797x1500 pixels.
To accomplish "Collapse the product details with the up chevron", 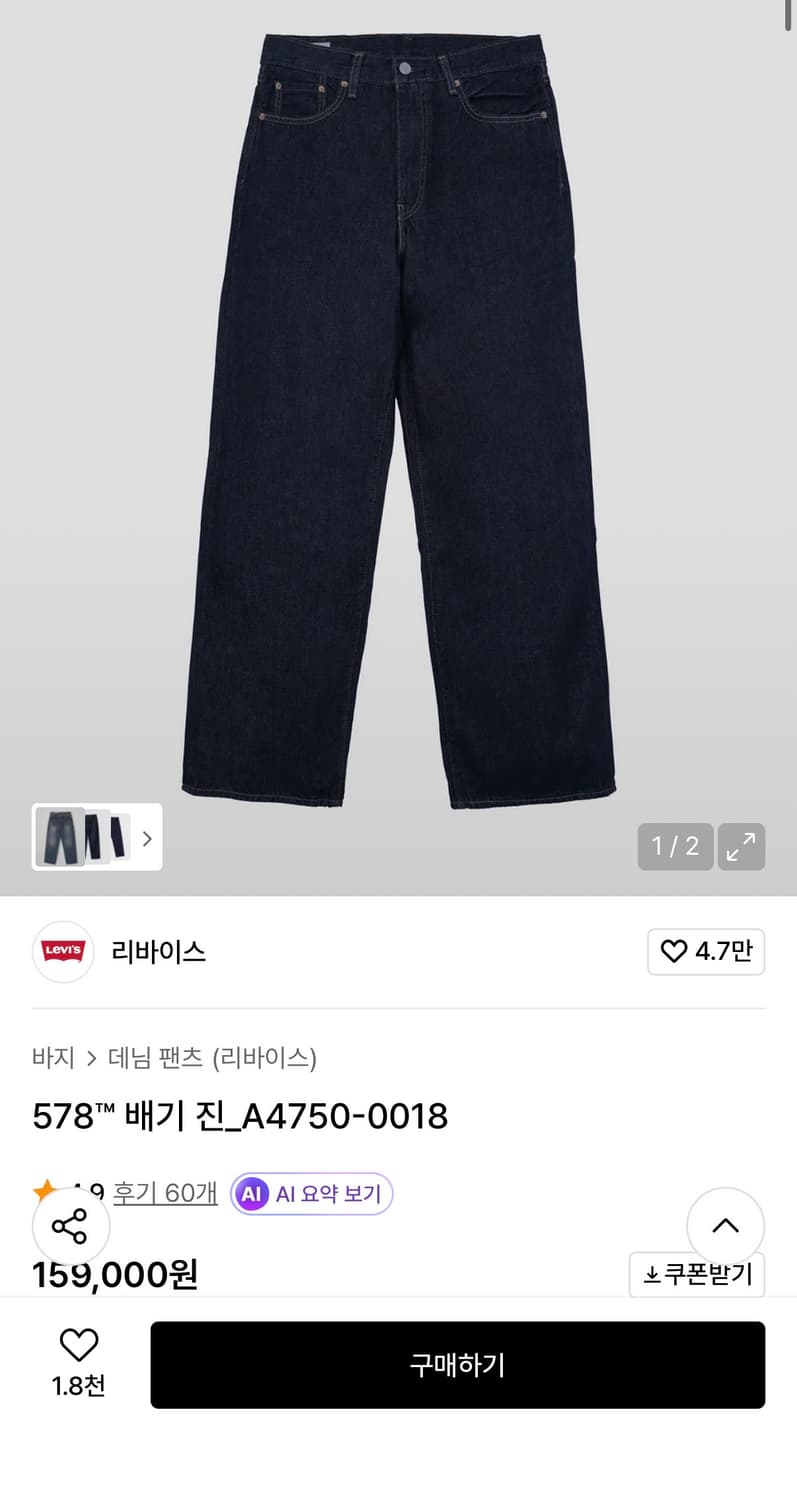I will [x=725, y=1226].
